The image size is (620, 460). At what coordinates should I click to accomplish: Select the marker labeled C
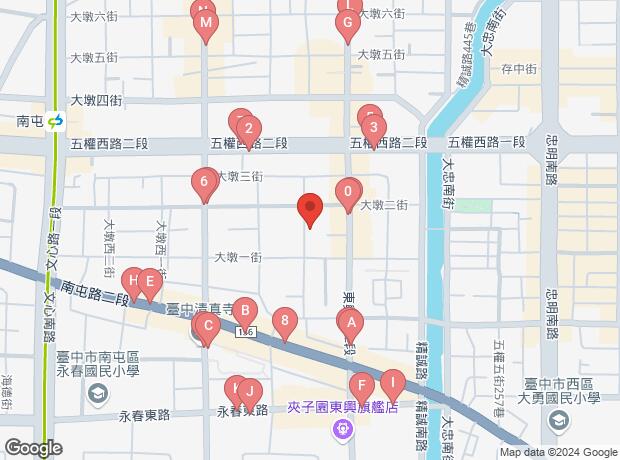207,327
